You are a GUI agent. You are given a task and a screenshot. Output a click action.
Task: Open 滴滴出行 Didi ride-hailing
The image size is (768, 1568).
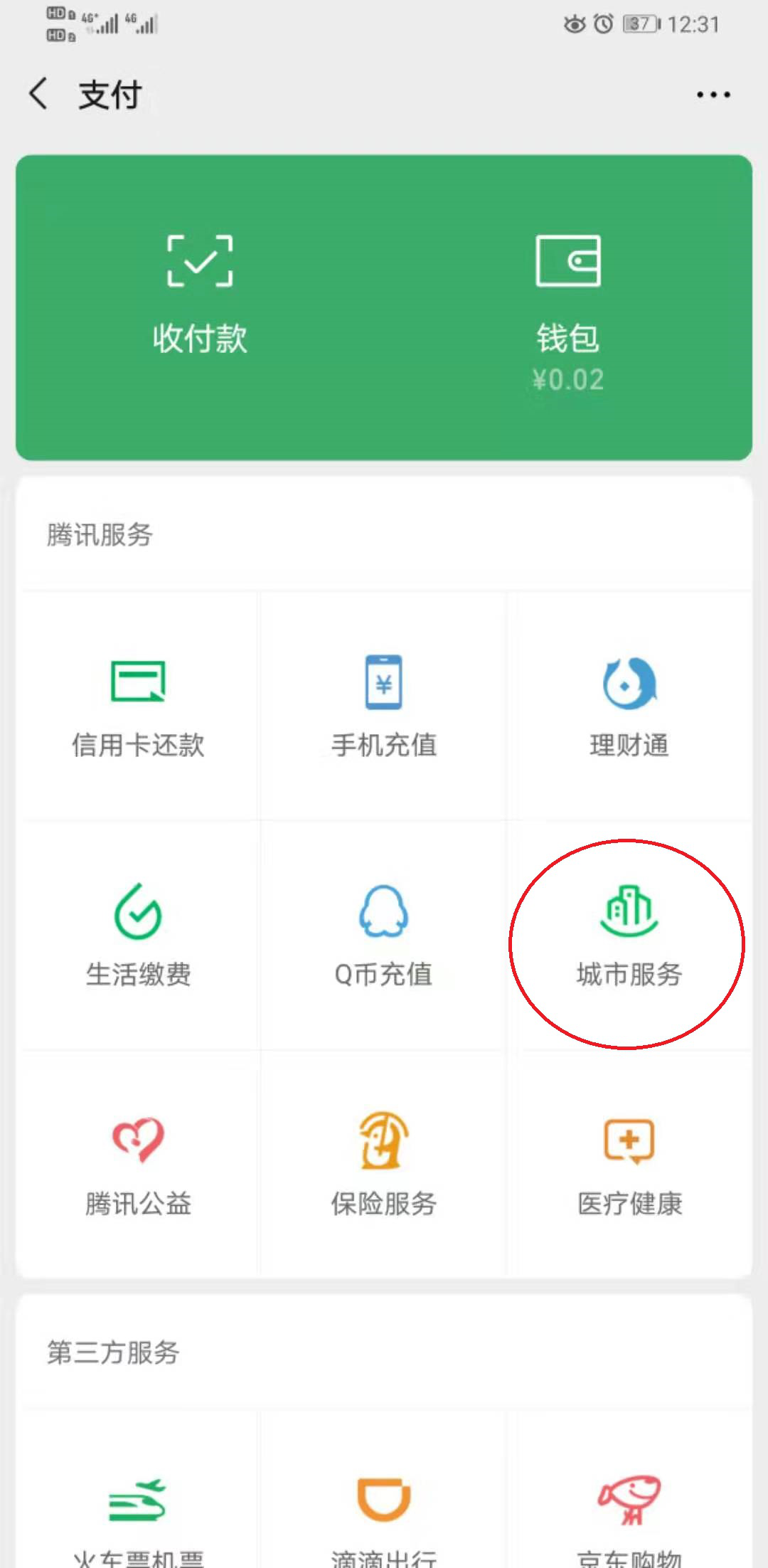(x=383, y=1508)
